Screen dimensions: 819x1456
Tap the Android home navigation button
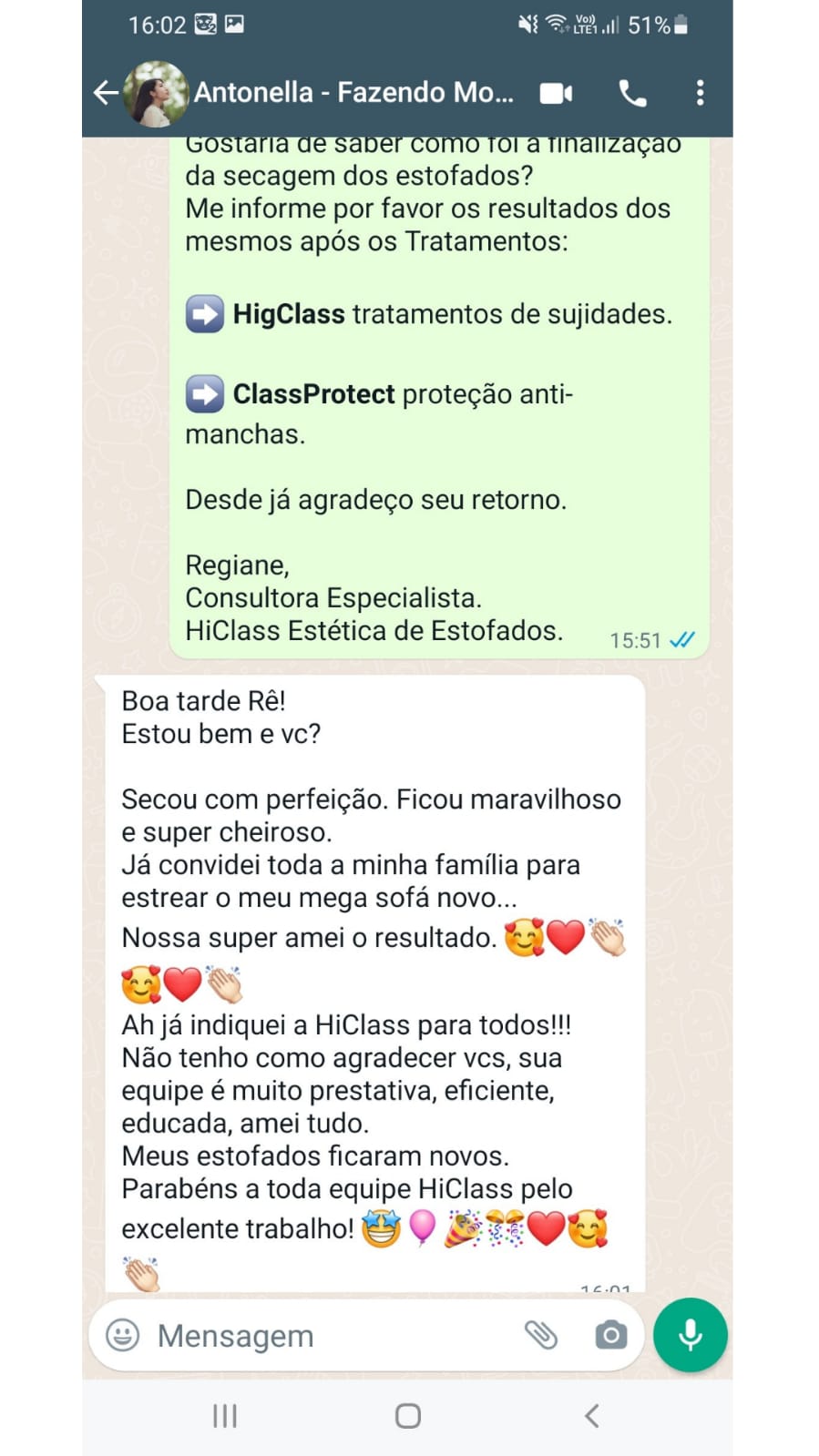(x=407, y=1415)
